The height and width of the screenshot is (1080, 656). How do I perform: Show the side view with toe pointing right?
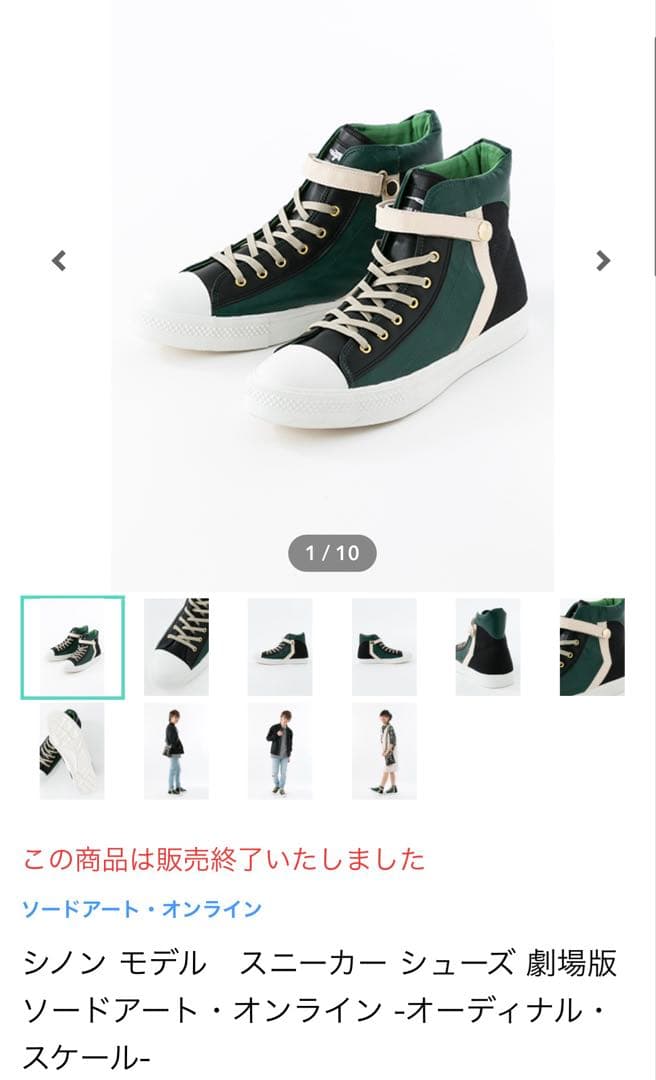point(384,647)
